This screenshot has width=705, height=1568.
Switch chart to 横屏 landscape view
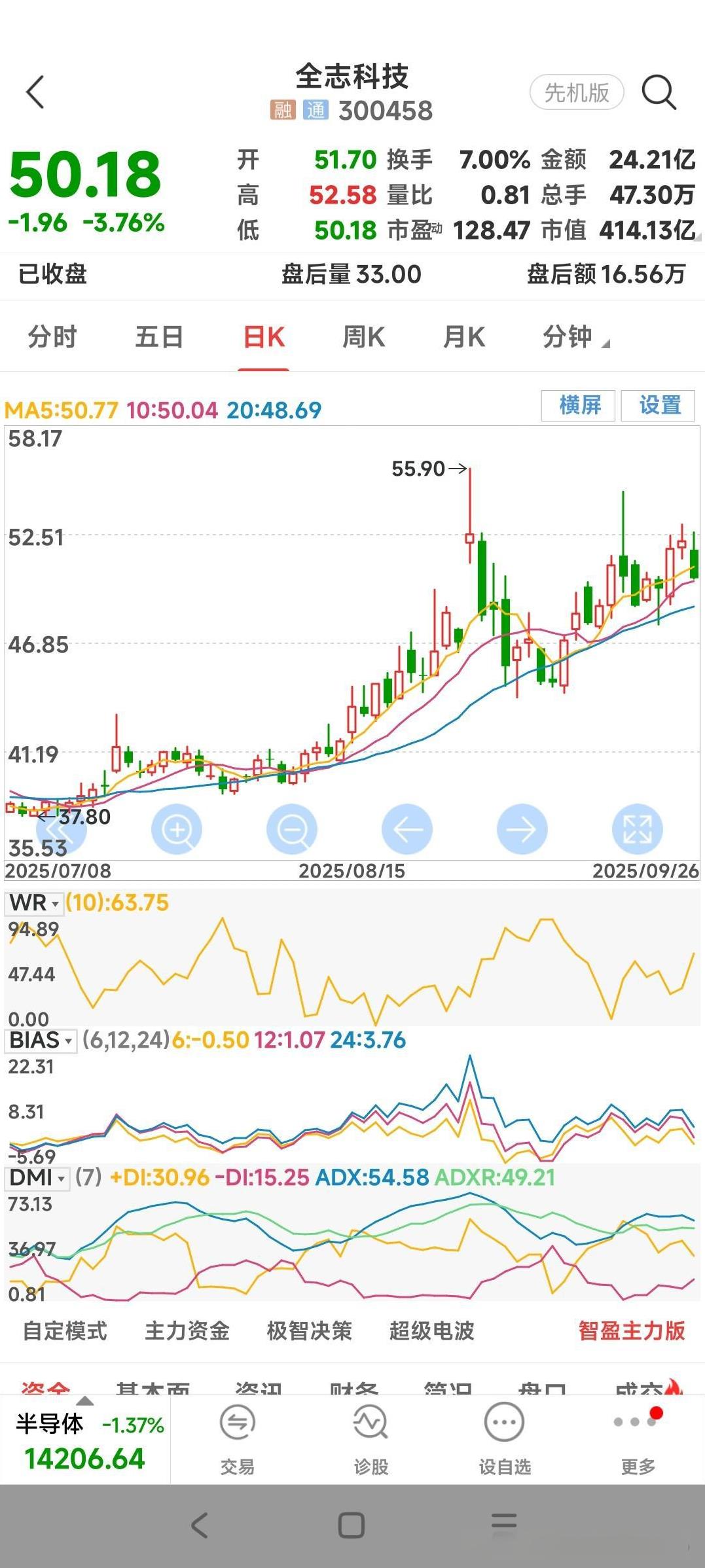pyautogui.click(x=579, y=405)
